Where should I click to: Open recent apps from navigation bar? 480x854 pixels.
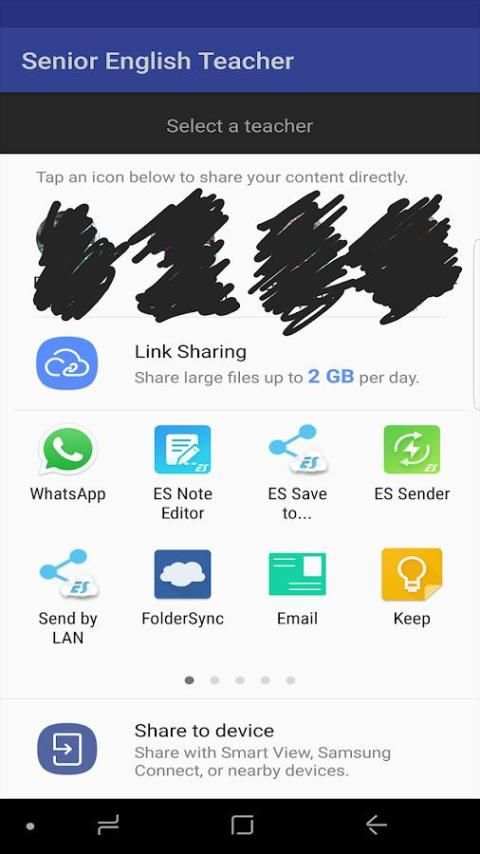(x=108, y=825)
